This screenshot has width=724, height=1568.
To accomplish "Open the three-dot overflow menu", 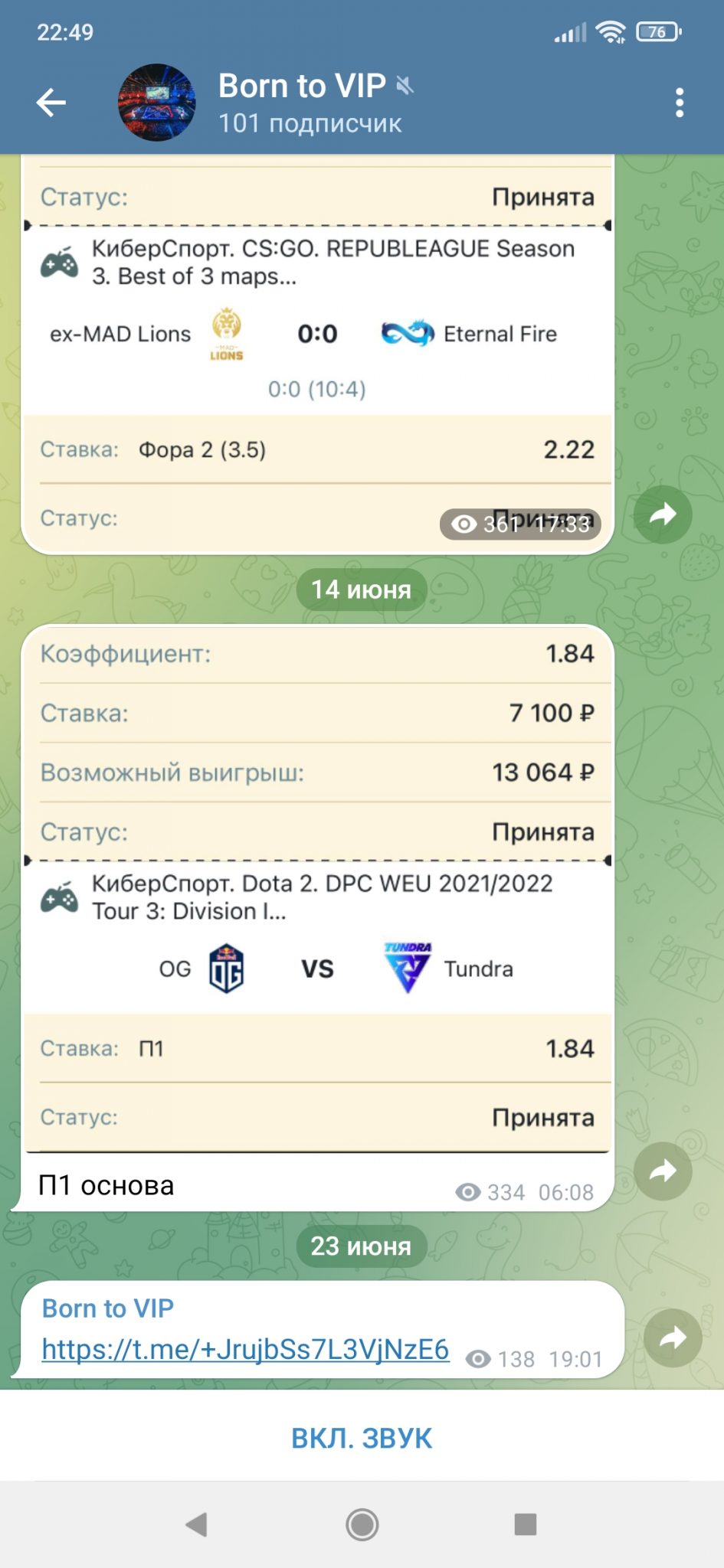I will [x=680, y=103].
